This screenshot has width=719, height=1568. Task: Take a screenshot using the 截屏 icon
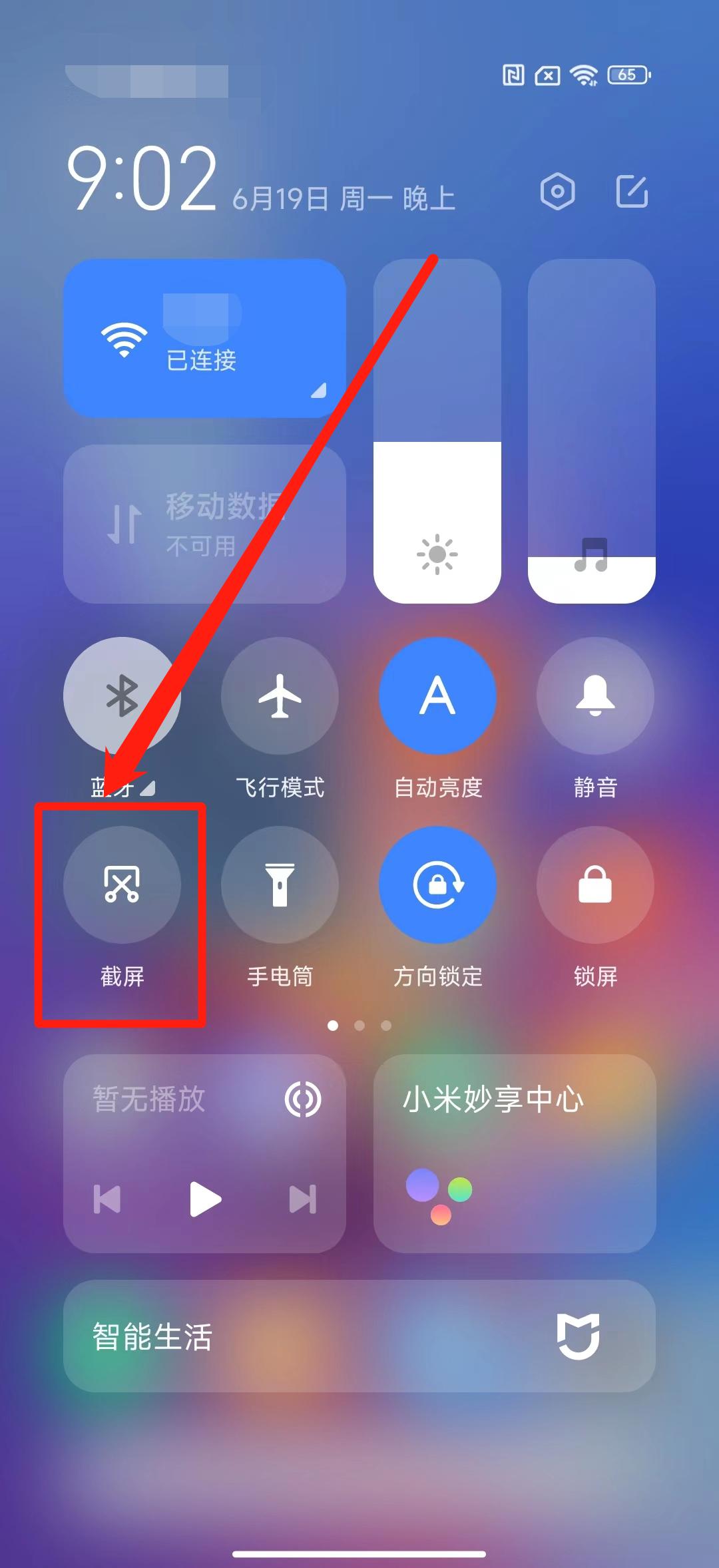coord(123,885)
